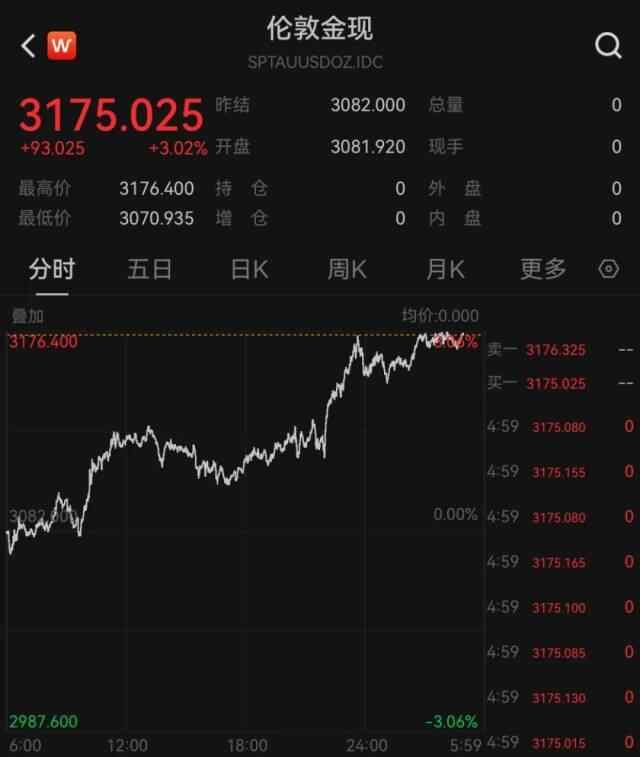Switch to the 分时 chart tab
The width and height of the screenshot is (640, 757).
[52, 269]
